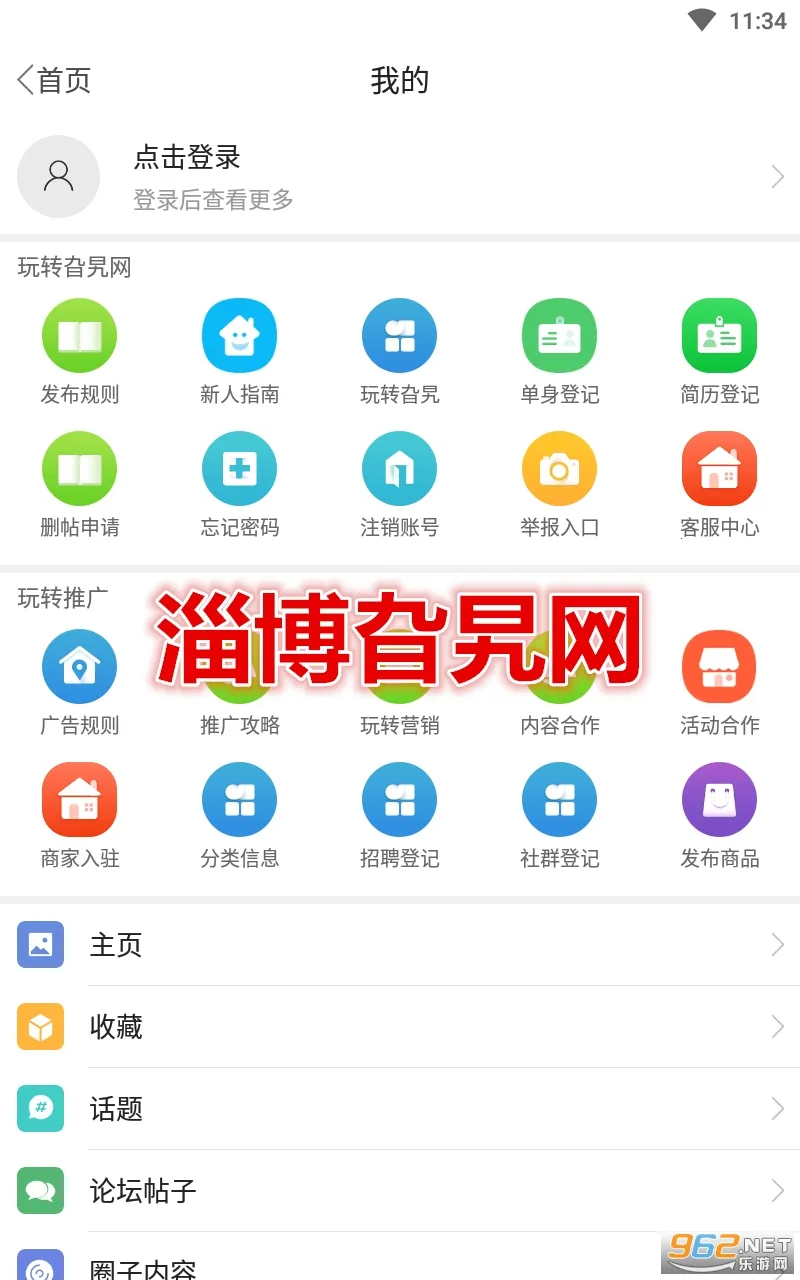Tap the 分类信息 classified info icon
The image size is (800, 1280).
click(x=240, y=798)
